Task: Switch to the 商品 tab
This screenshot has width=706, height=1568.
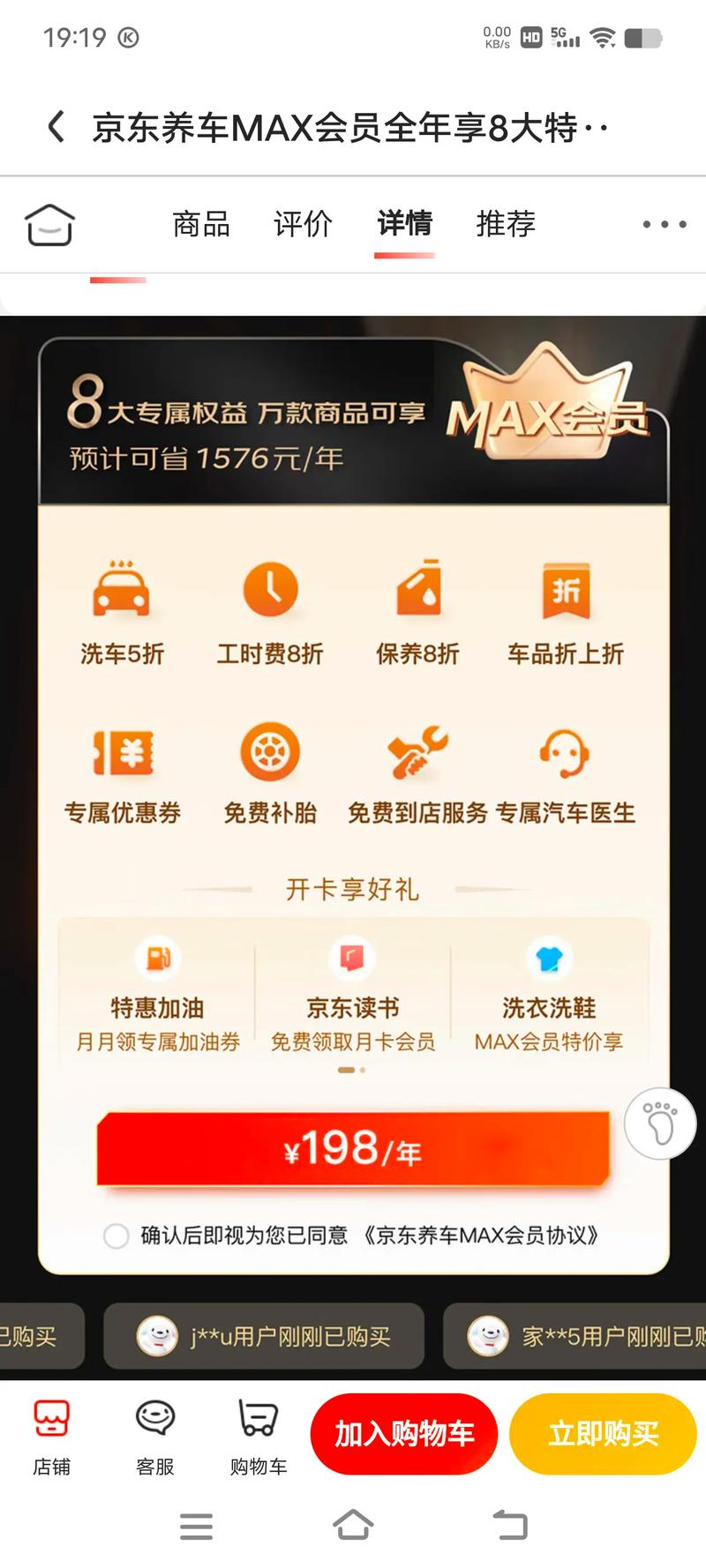Action: (201, 224)
